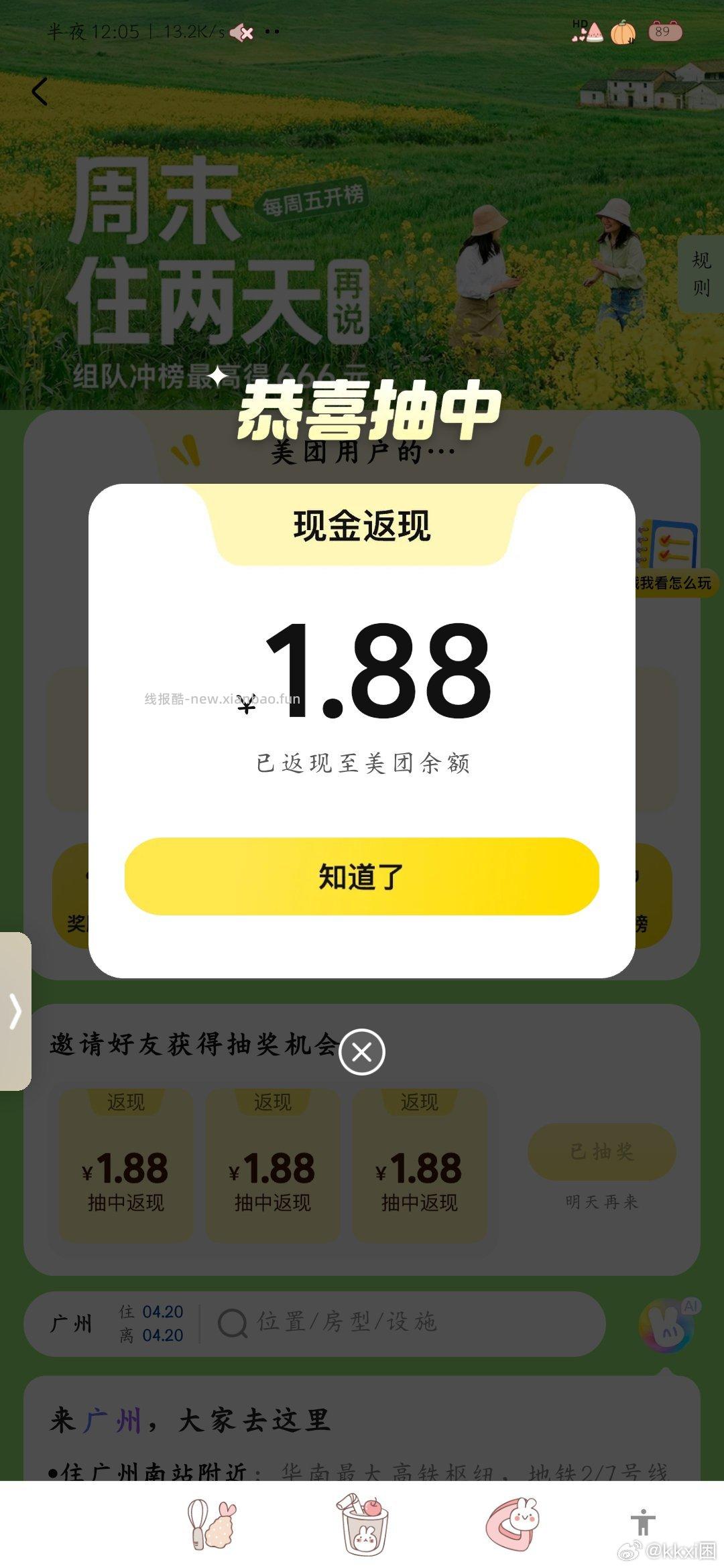Viewport: 724px width, 1568px height.
Task: Click the pumpkin icon in the status bar
Action: tap(623, 32)
